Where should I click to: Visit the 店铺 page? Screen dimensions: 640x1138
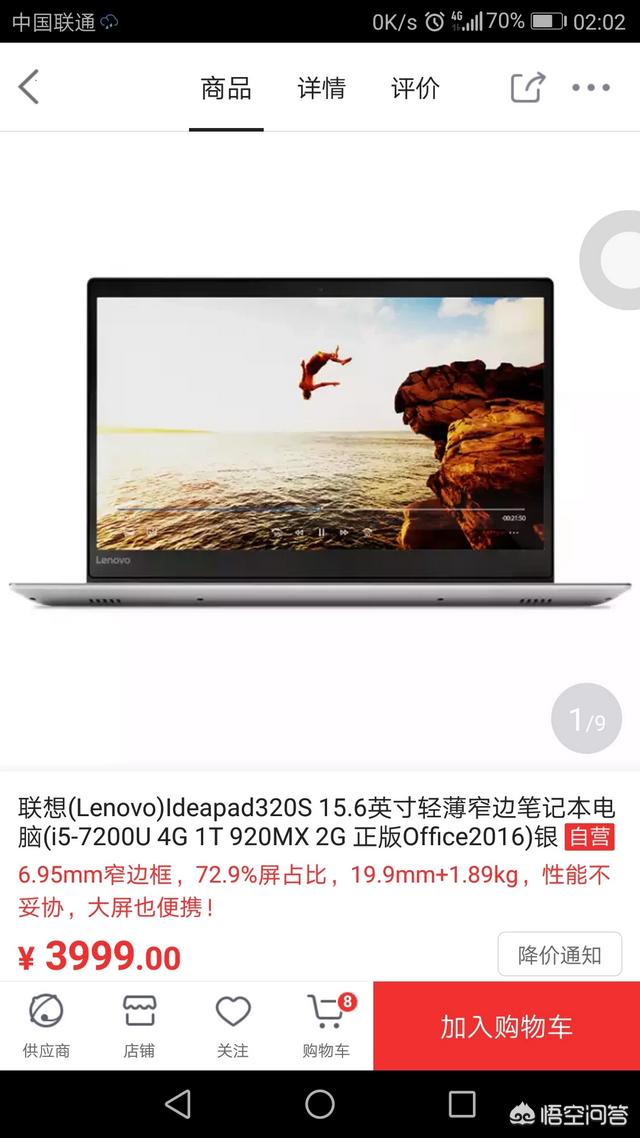(139, 1026)
